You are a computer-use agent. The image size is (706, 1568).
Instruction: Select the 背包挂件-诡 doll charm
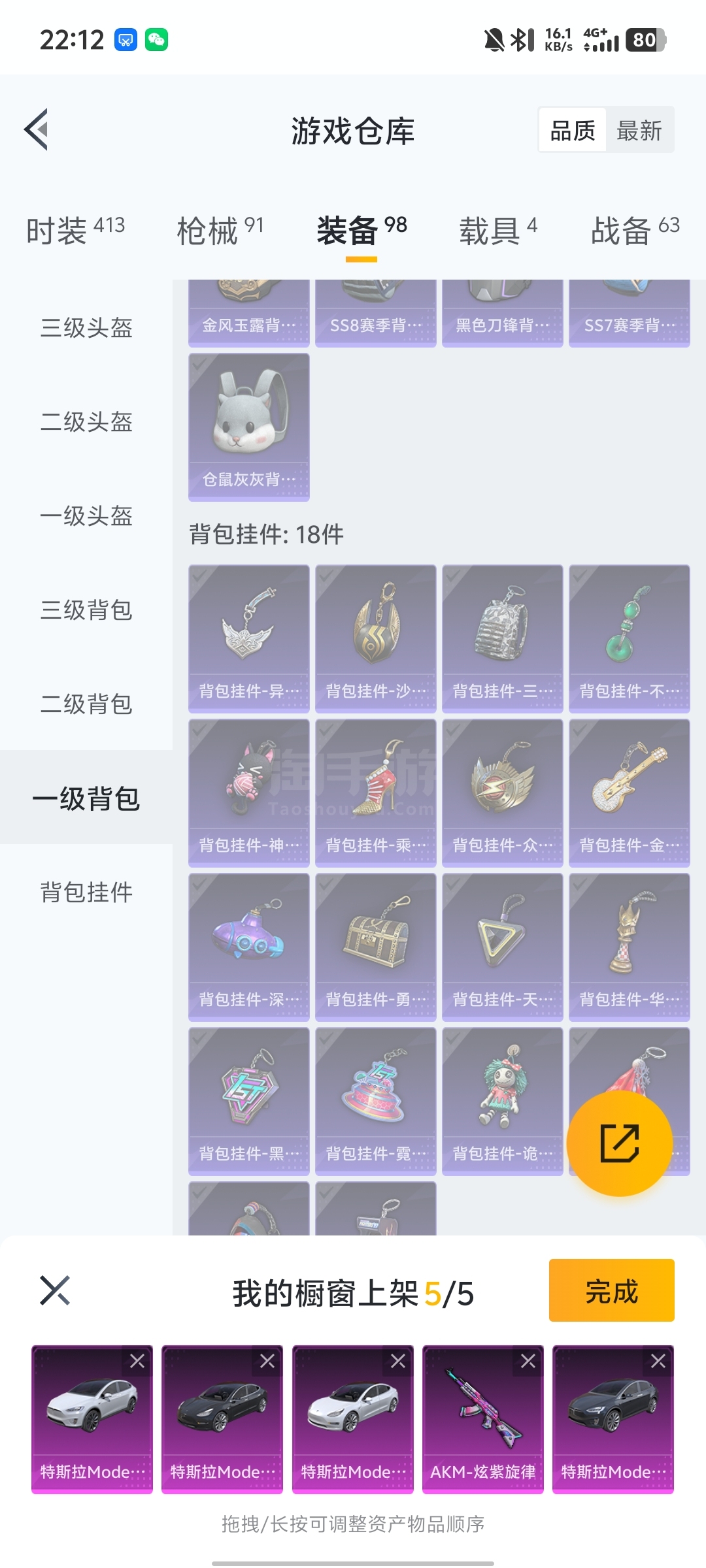click(x=502, y=1101)
